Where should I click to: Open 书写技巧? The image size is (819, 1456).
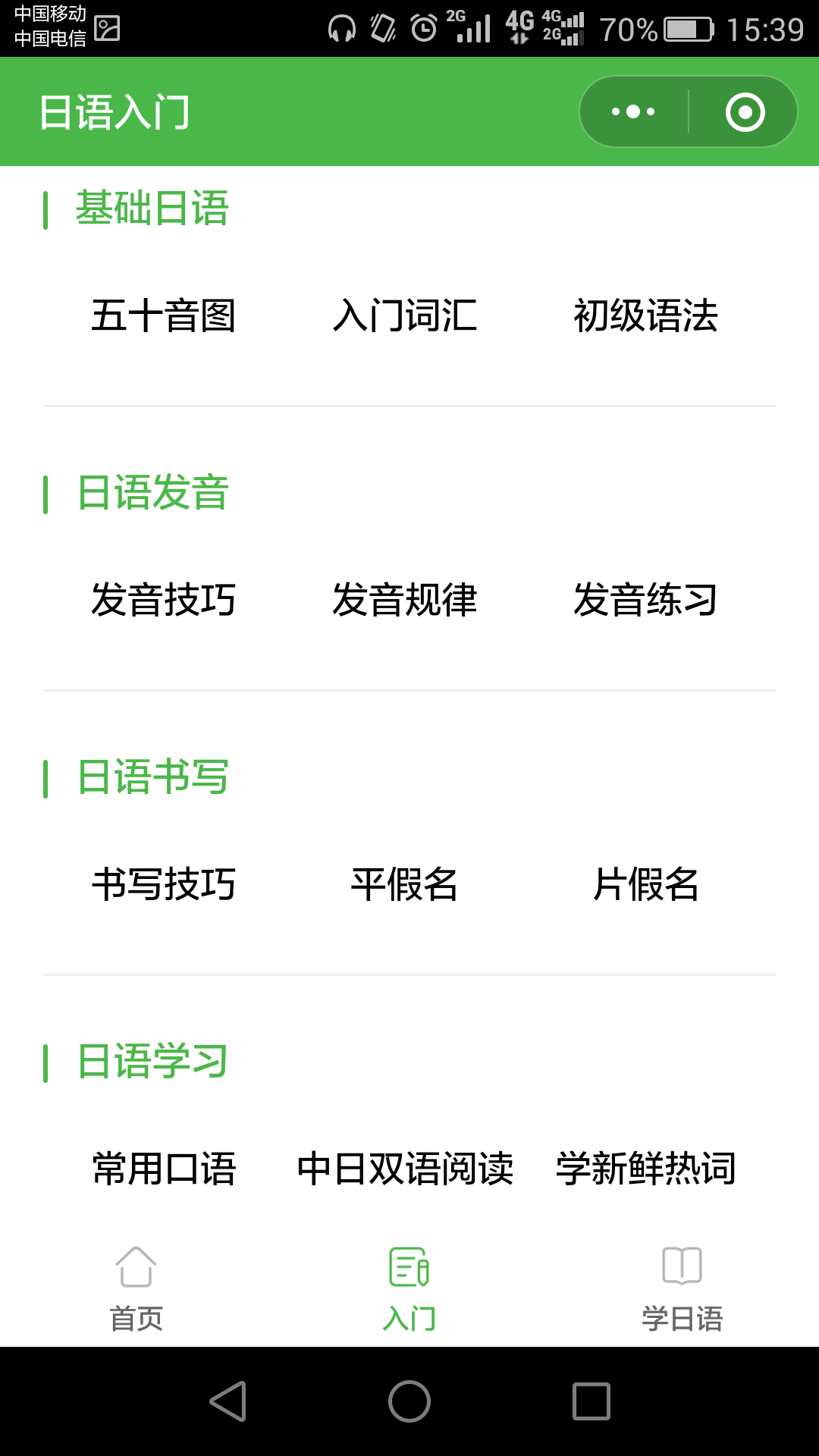163,884
